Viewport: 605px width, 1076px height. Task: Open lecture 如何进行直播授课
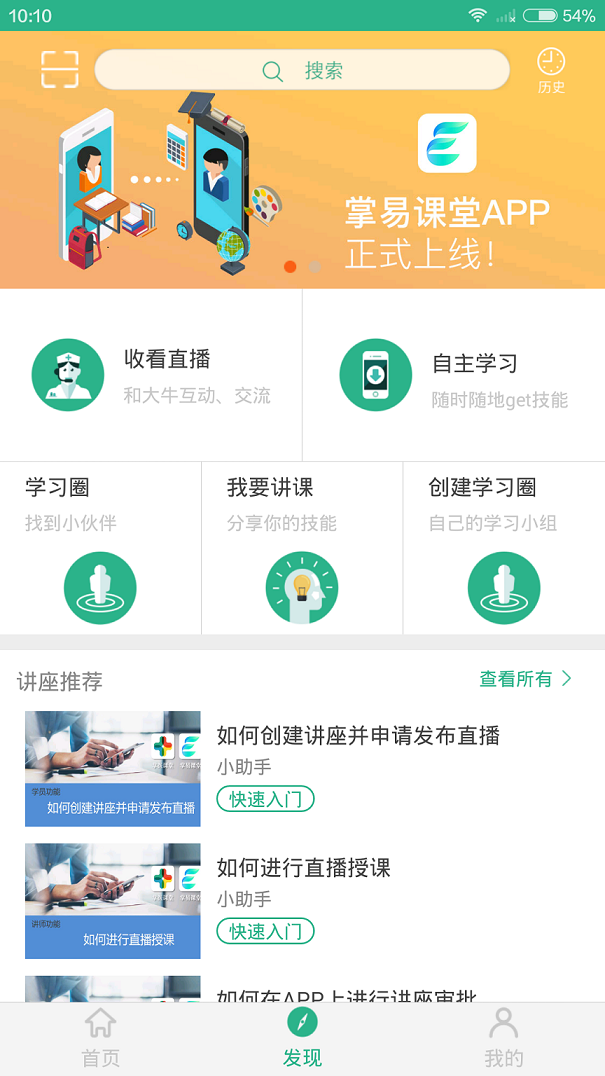[x=303, y=868]
